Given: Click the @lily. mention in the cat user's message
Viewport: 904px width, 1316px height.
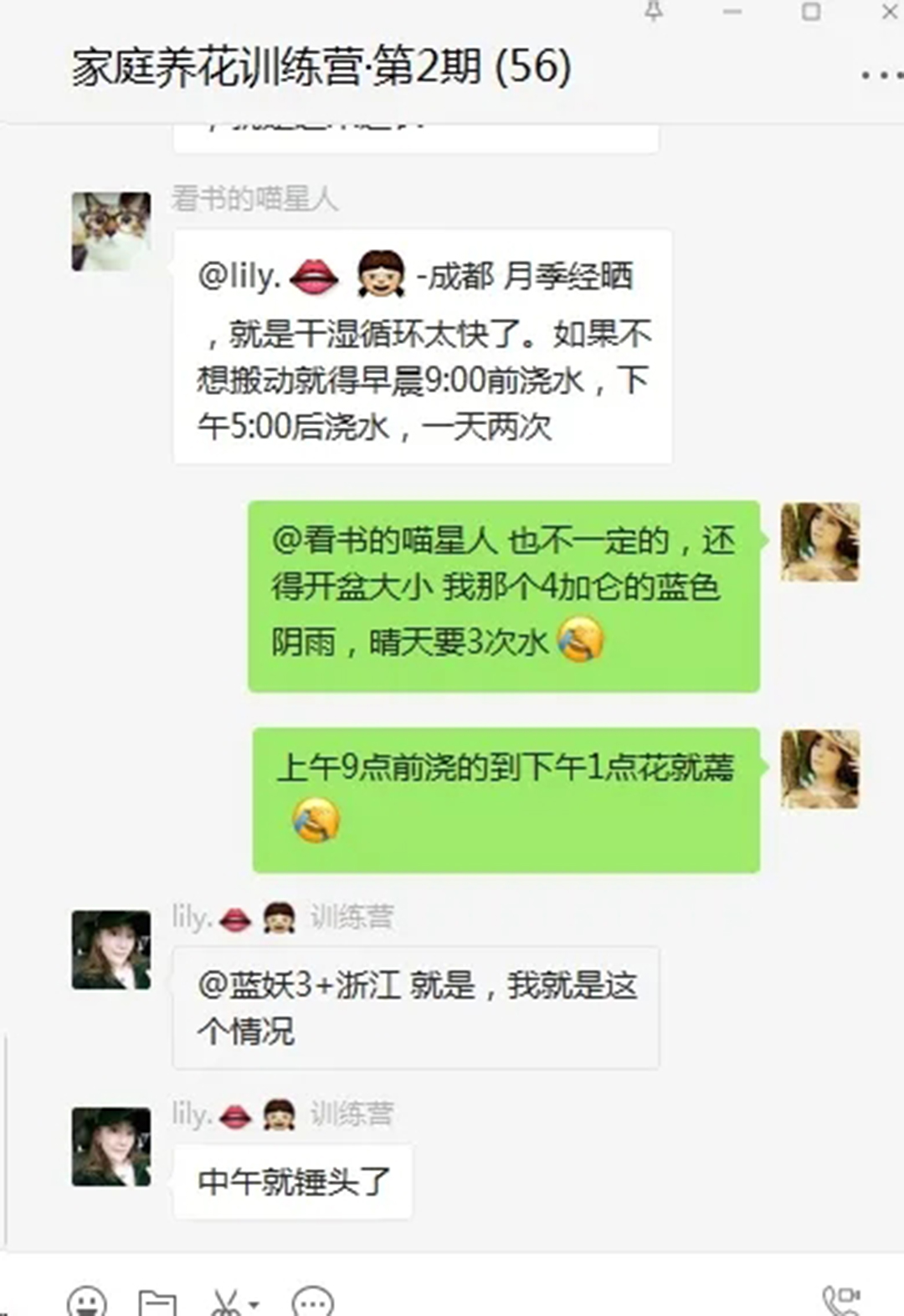Looking at the screenshot, I should pyautogui.click(x=243, y=274).
